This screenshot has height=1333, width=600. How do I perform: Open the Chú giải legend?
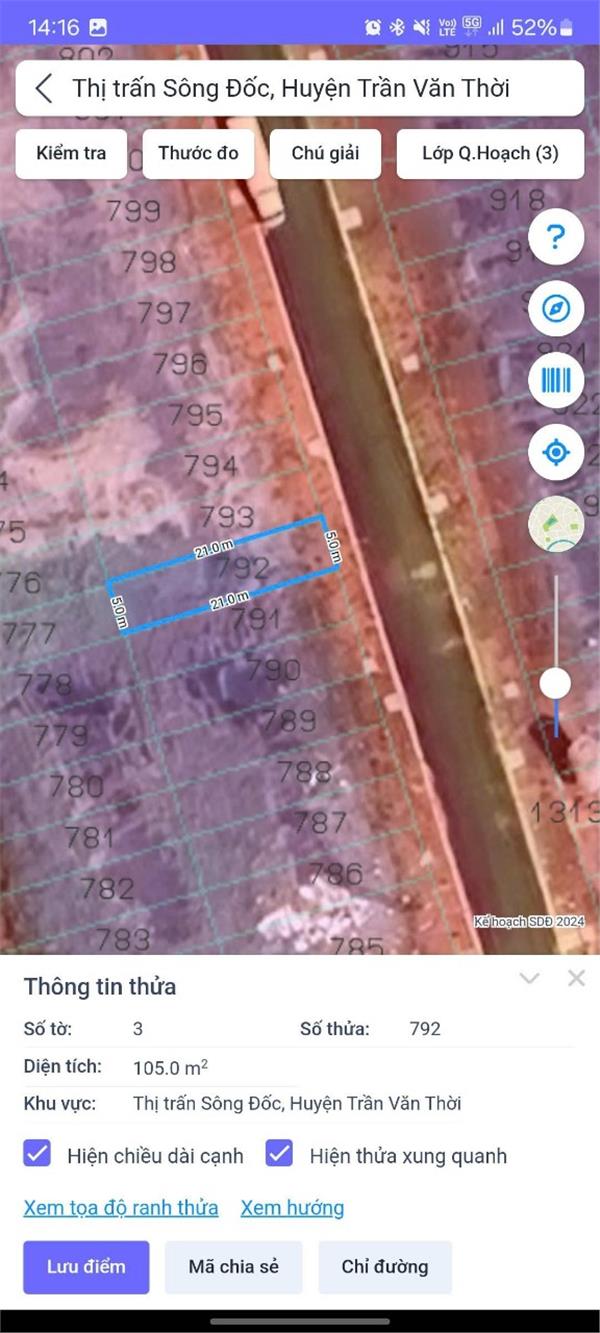pos(325,154)
